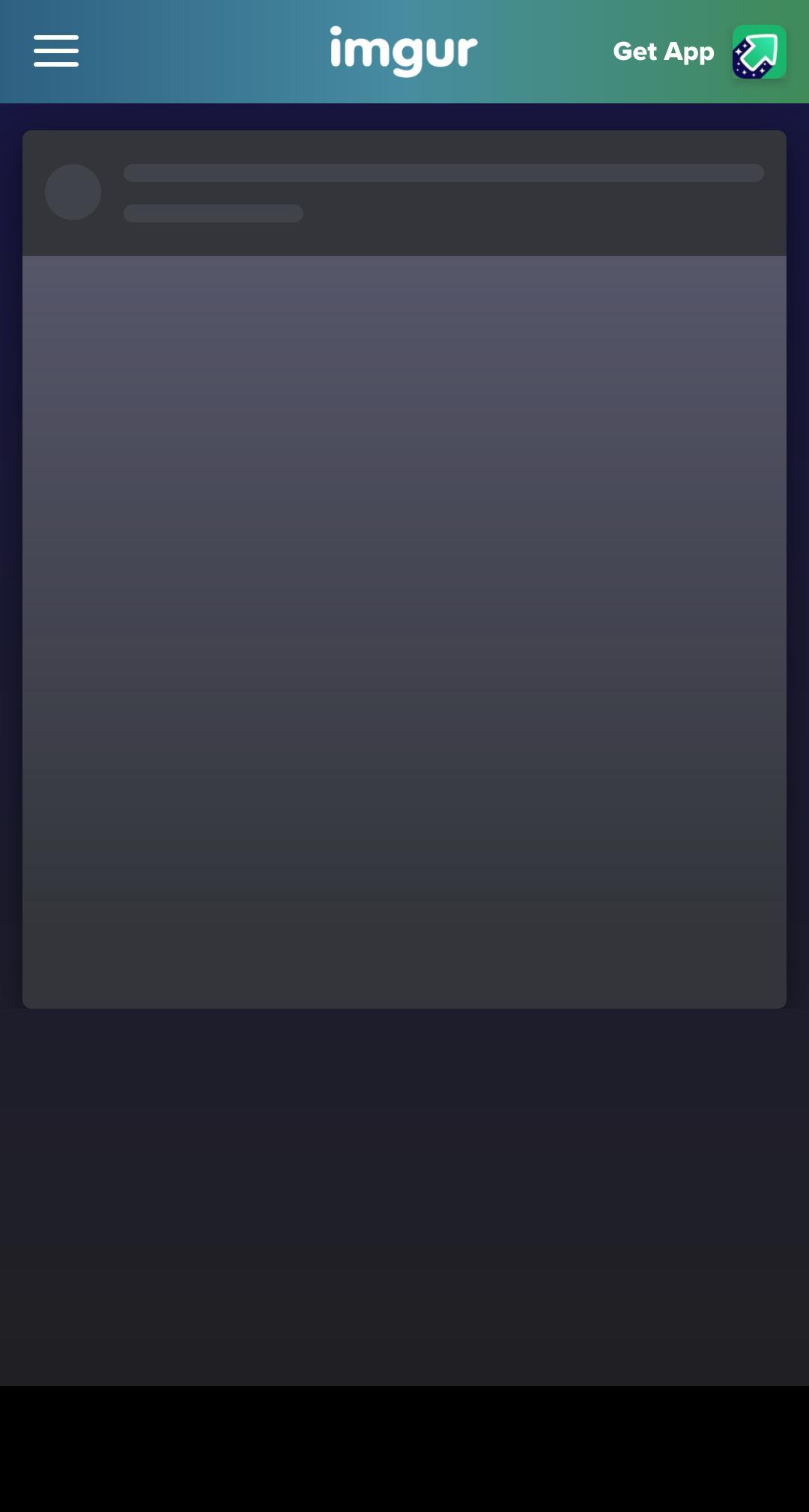
Task: Click the post header section of the card
Action: tap(404, 192)
